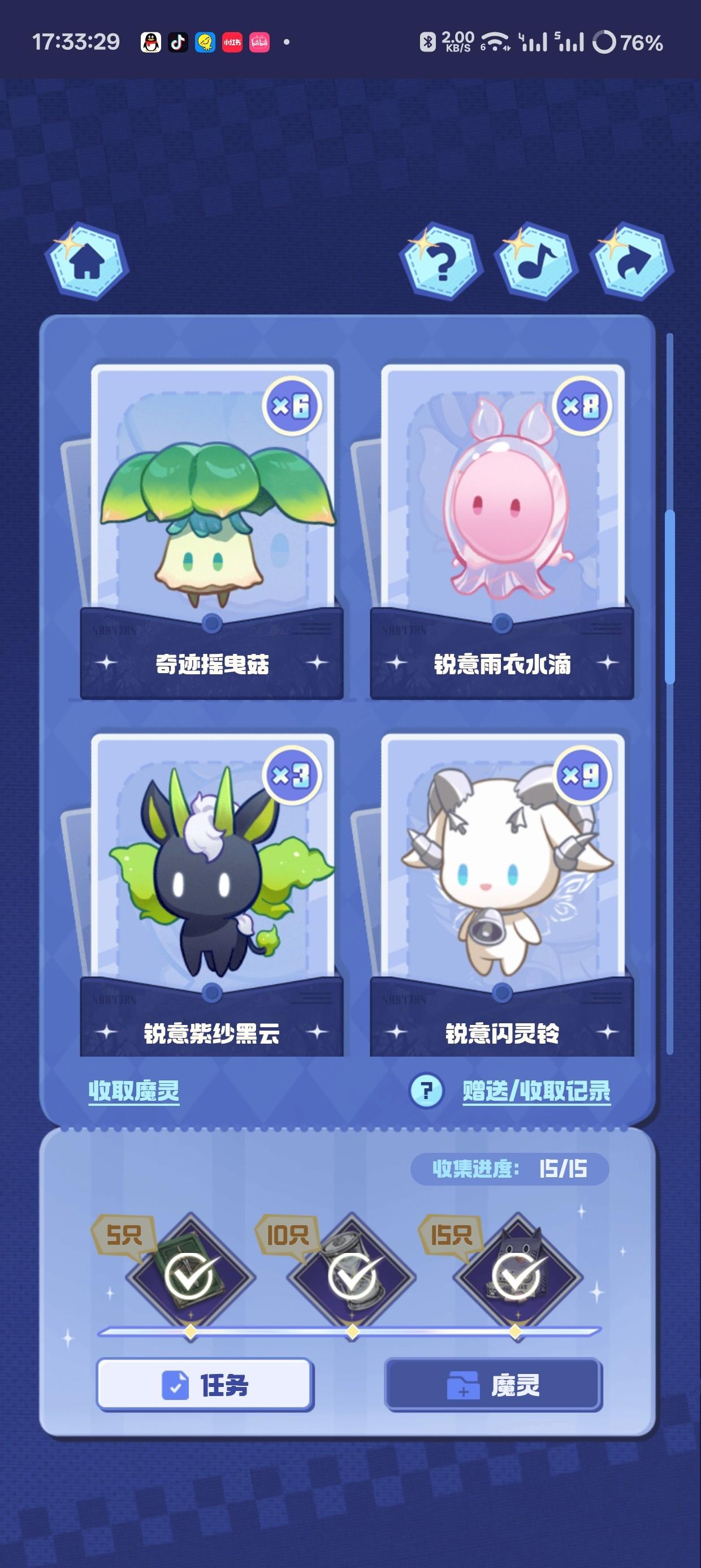This screenshot has height=1568, width=701.
Task: Go to the home page icon
Action: coord(87,262)
